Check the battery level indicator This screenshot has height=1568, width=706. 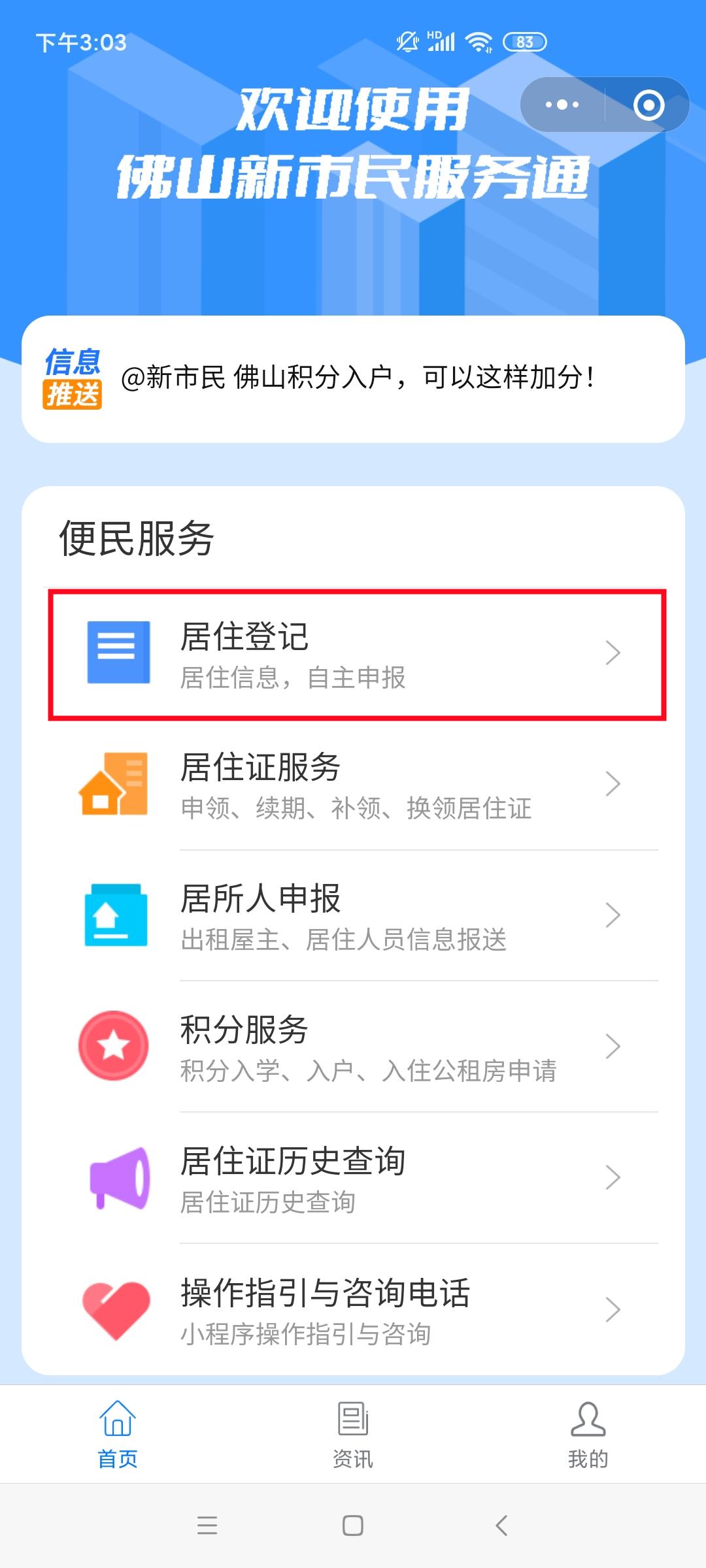coord(523,42)
